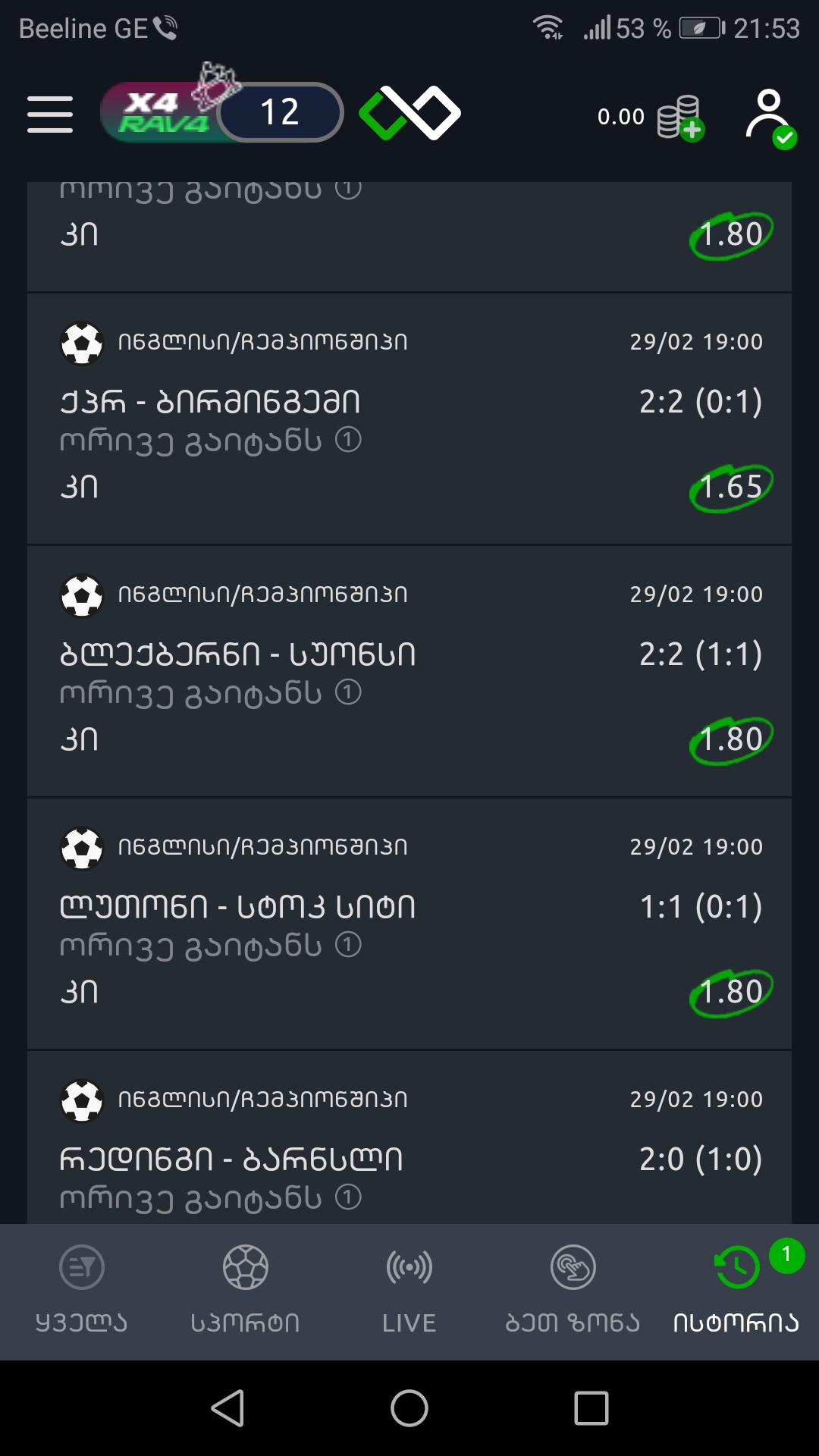This screenshot has width=819, height=1456.
Task: Go to the system home screen
Action: (409, 1408)
